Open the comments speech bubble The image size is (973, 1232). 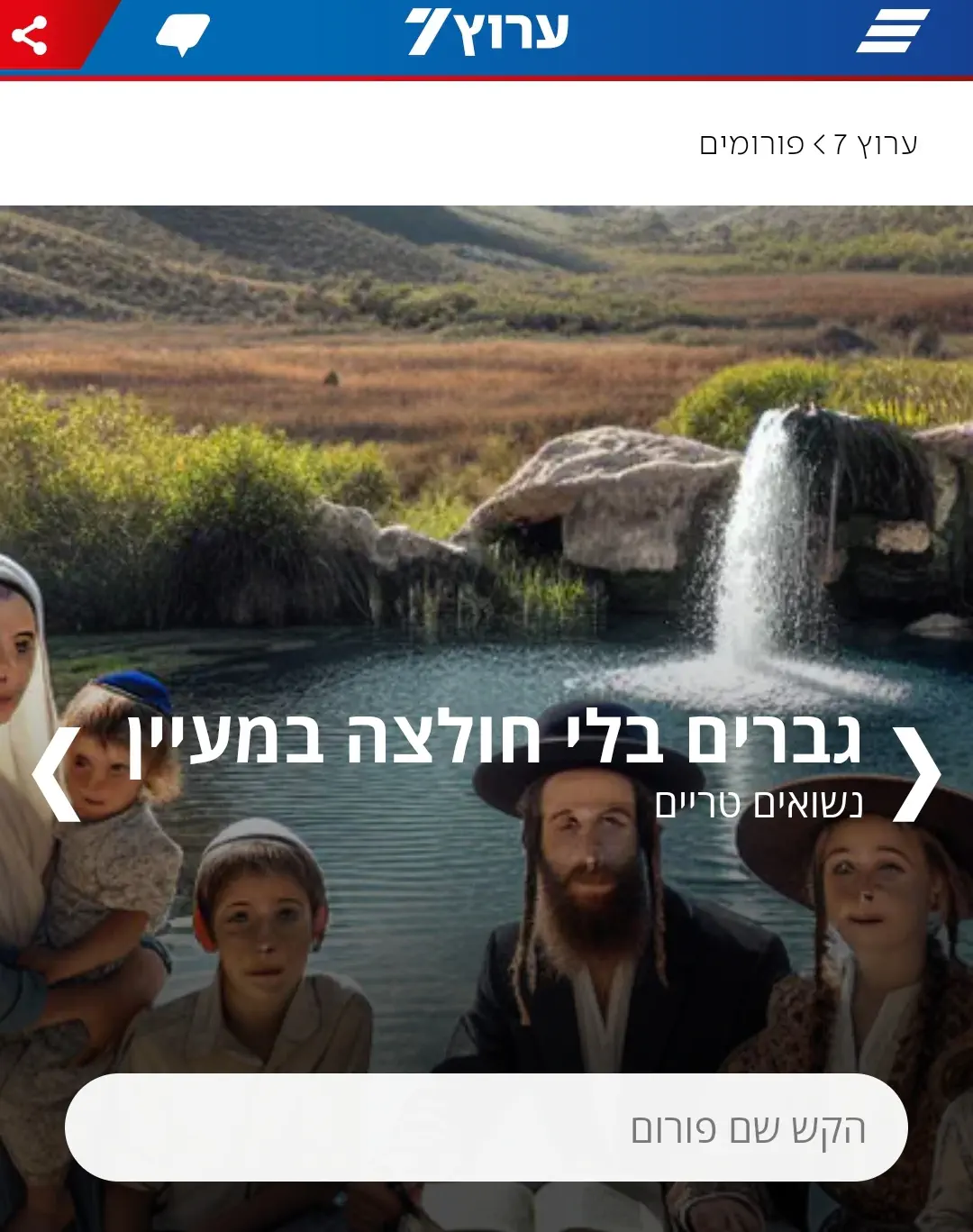coord(182,35)
